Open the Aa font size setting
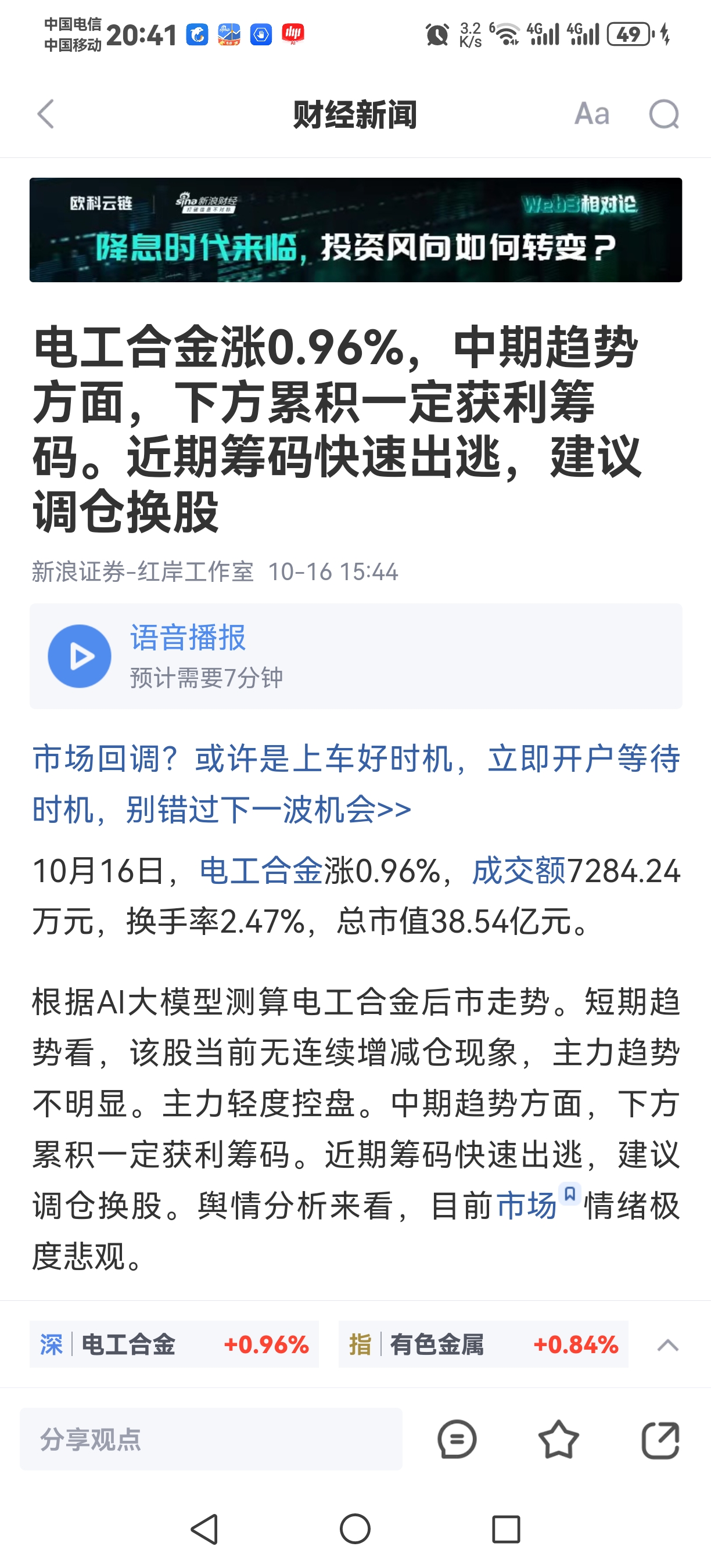The width and height of the screenshot is (711, 1568). pyautogui.click(x=592, y=114)
